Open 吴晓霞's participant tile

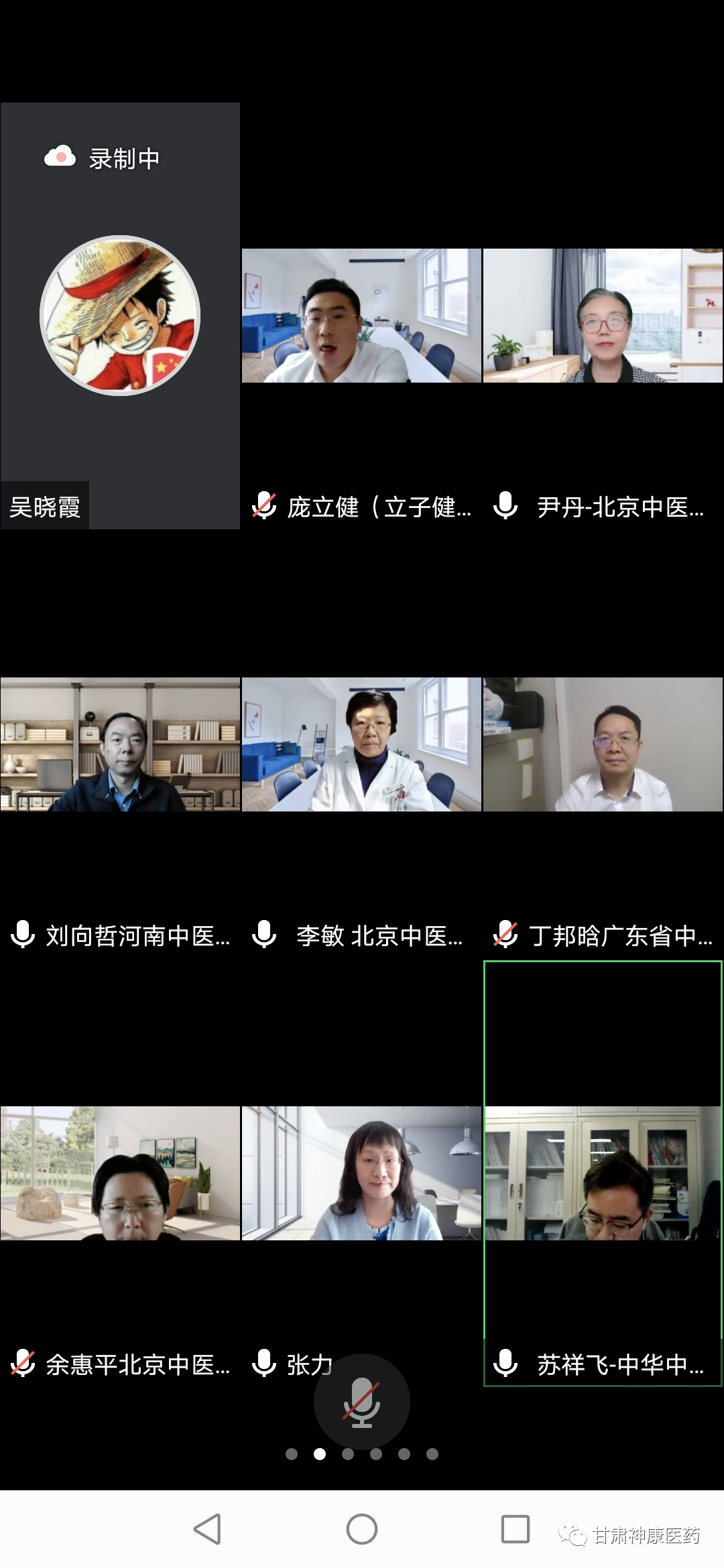pyautogui.click(x=120, y=316)
